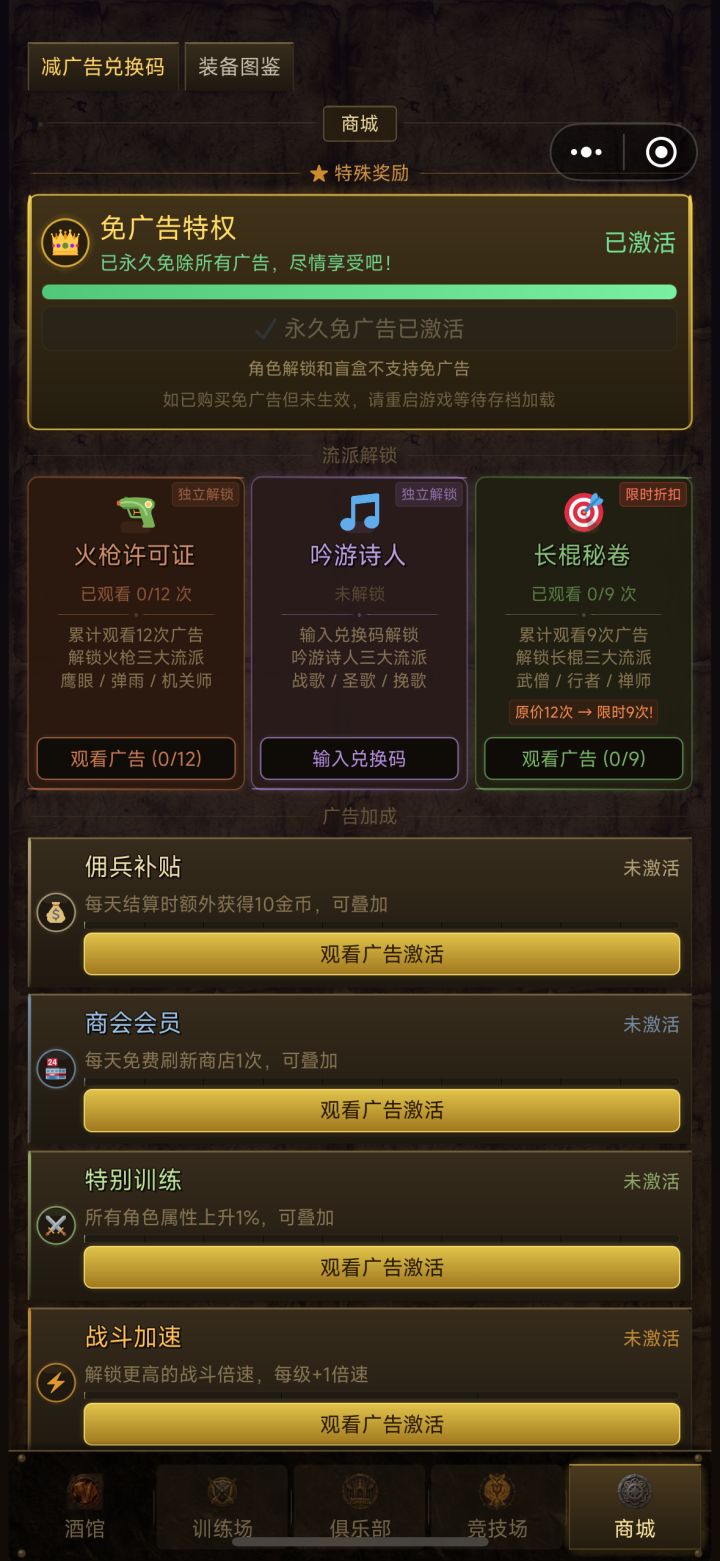Image resolution: width=720 pixels, height=1561 pixels.
Task: Click the circular close capsule icon
Action: point(659,152)
